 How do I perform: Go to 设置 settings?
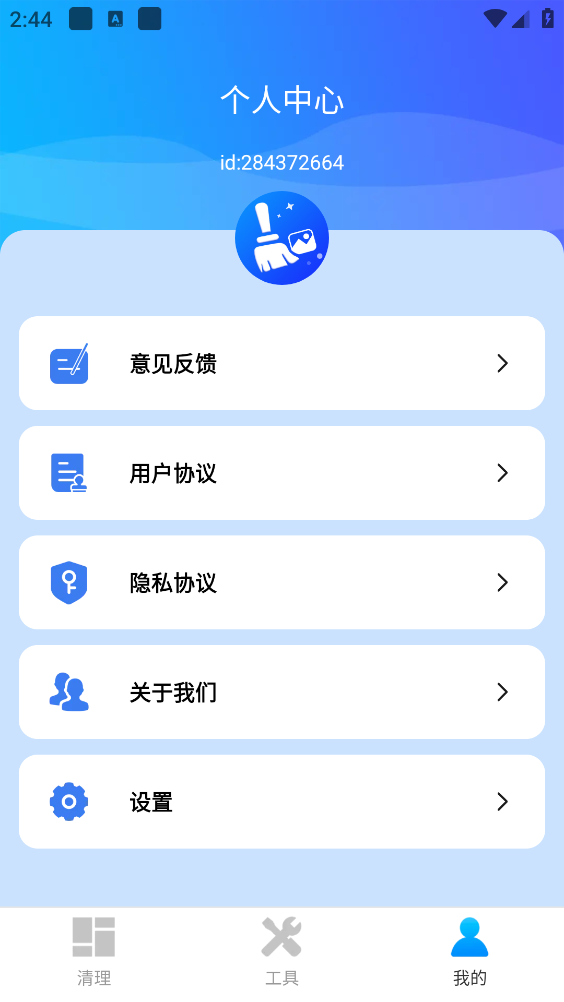(282, 802)
